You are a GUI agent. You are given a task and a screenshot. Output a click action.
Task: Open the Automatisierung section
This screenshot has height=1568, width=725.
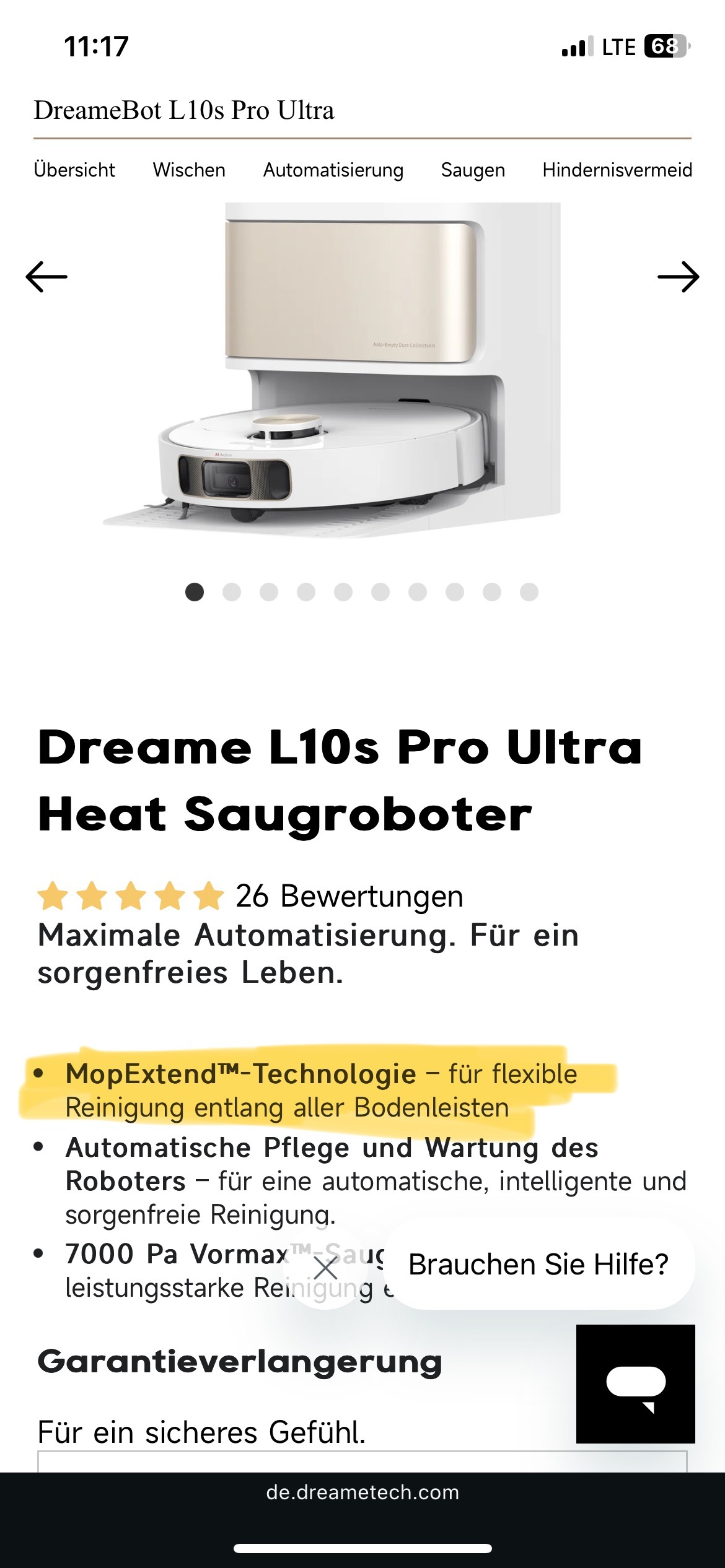(333, 170)
